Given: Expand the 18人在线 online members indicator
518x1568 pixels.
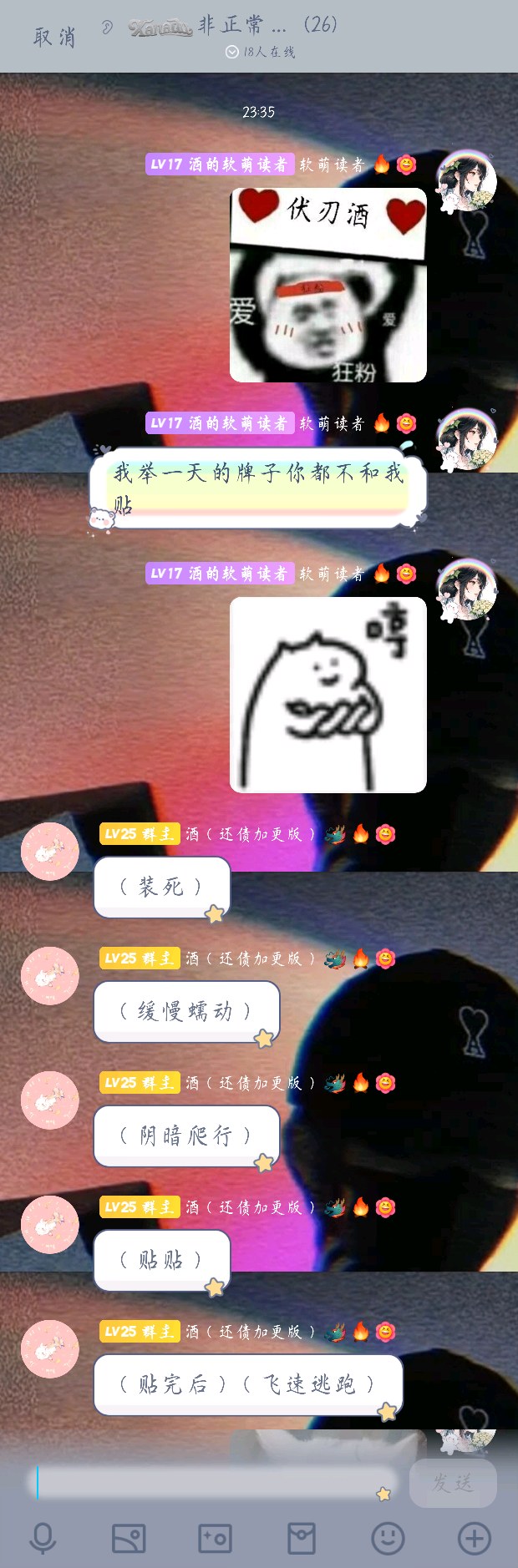Looking at the screenshot, I should (x=261, y=52).
